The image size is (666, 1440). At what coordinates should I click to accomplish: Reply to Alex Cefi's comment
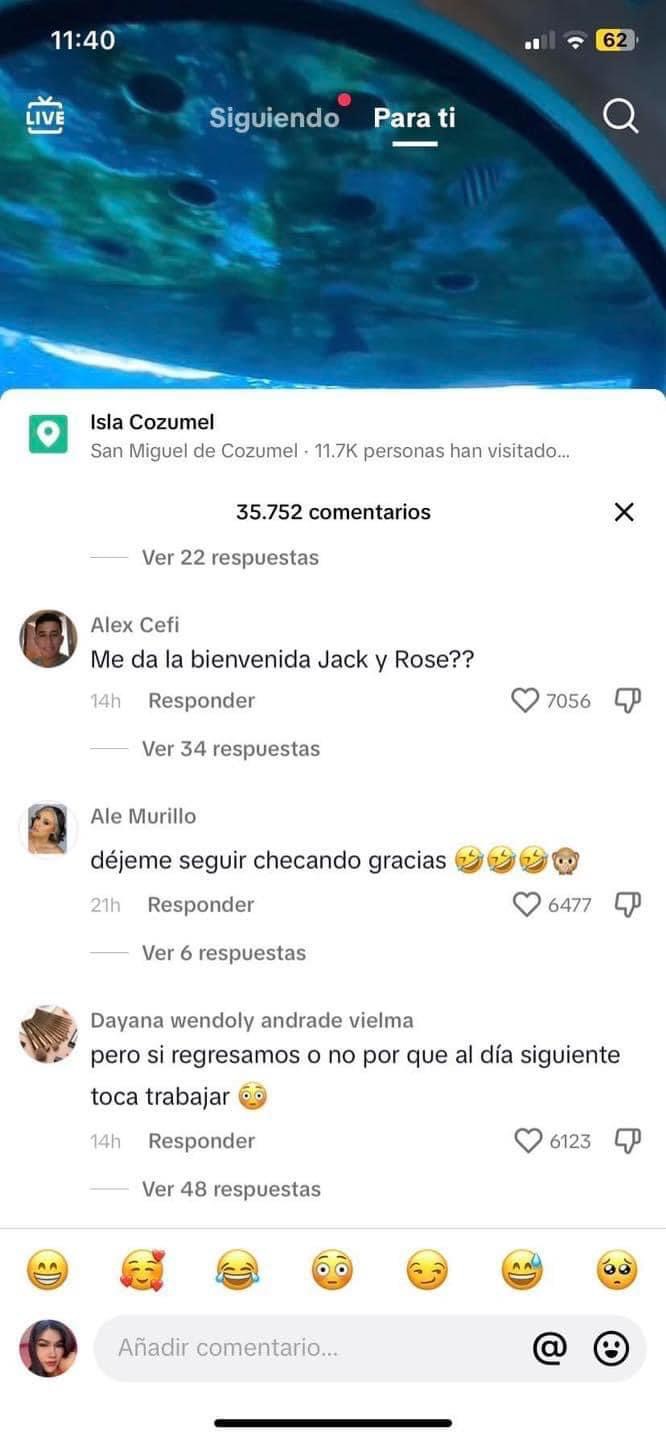click(201, 701)
